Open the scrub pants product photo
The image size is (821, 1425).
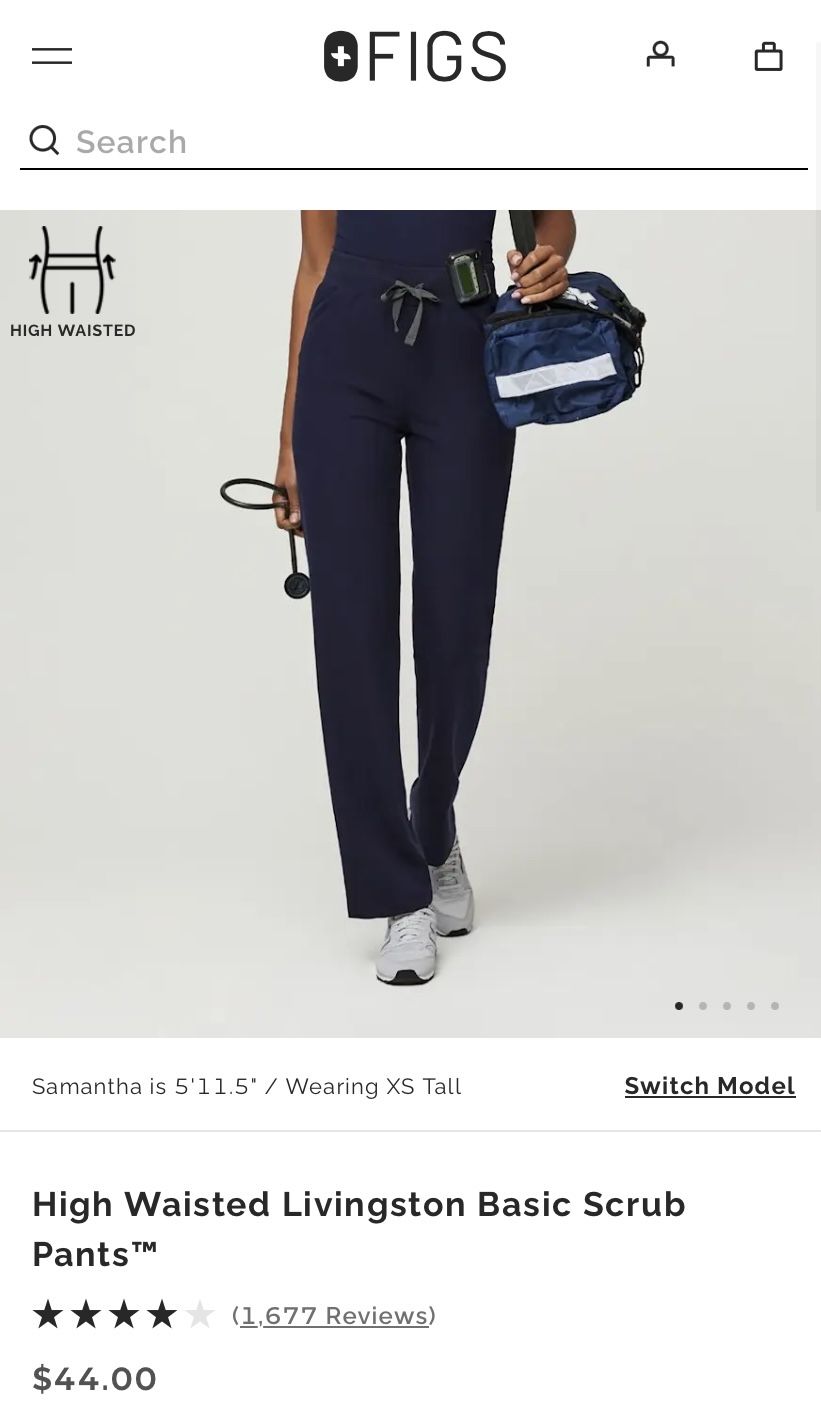pos(410,620)
